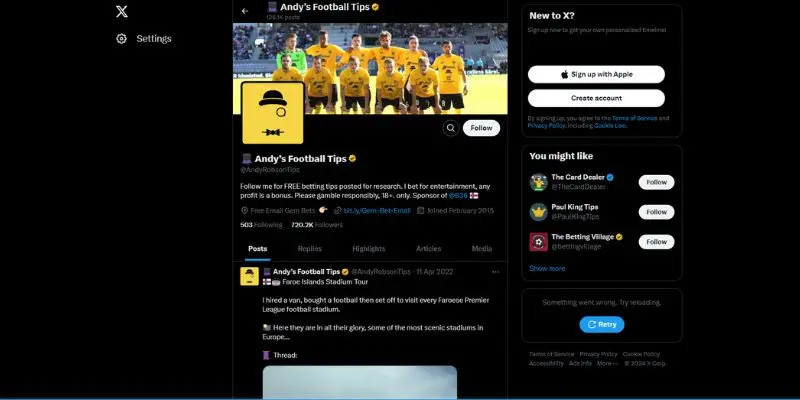Sign up with Apple
The height and width of the screenshot is (400, 800).
point(596,74)
